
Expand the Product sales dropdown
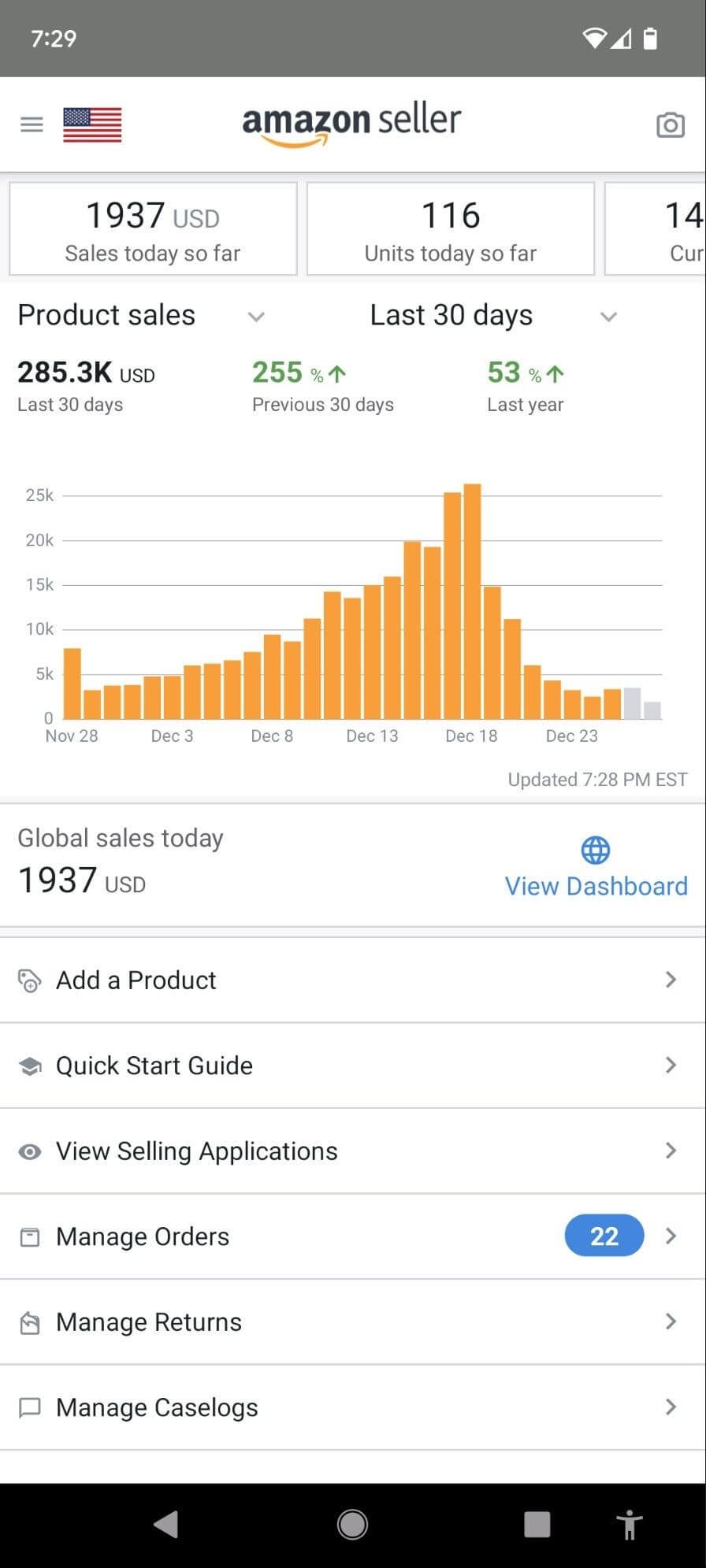[141, 316]
